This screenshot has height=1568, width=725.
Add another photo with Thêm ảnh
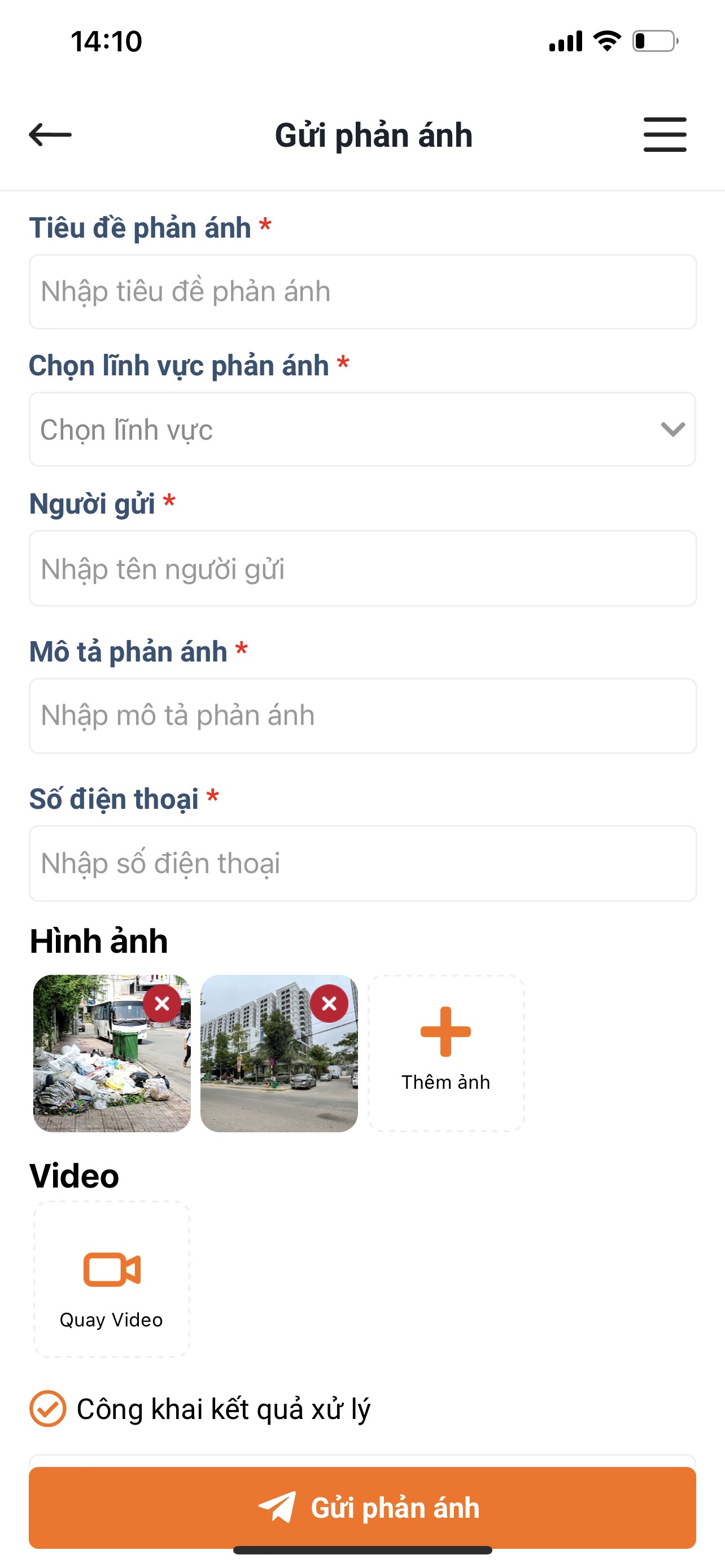click(x=446, y=1053)
